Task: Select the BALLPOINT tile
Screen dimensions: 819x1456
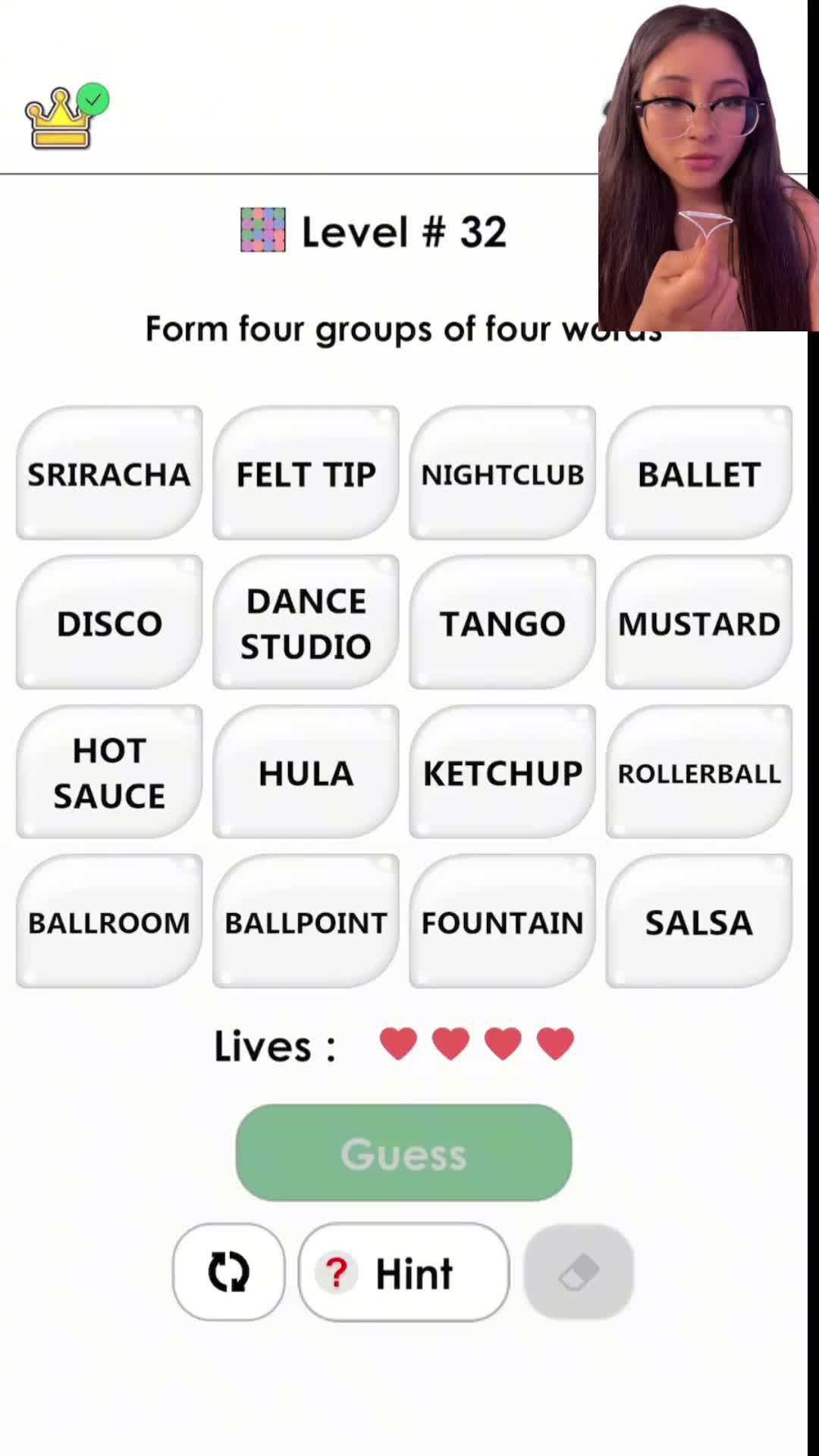Action: pyautogui.click(x=306, y=922)
